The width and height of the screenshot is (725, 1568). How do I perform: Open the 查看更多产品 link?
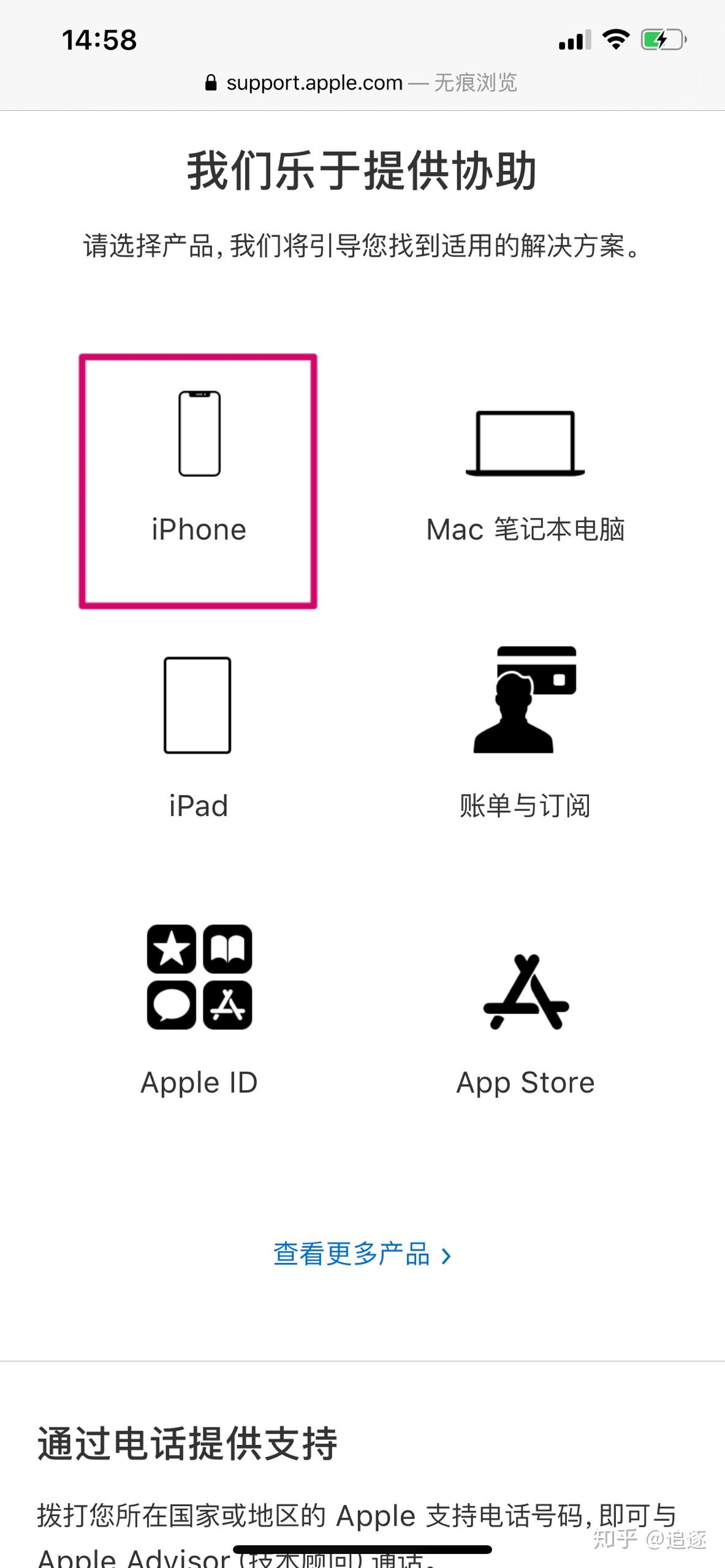362,1254
